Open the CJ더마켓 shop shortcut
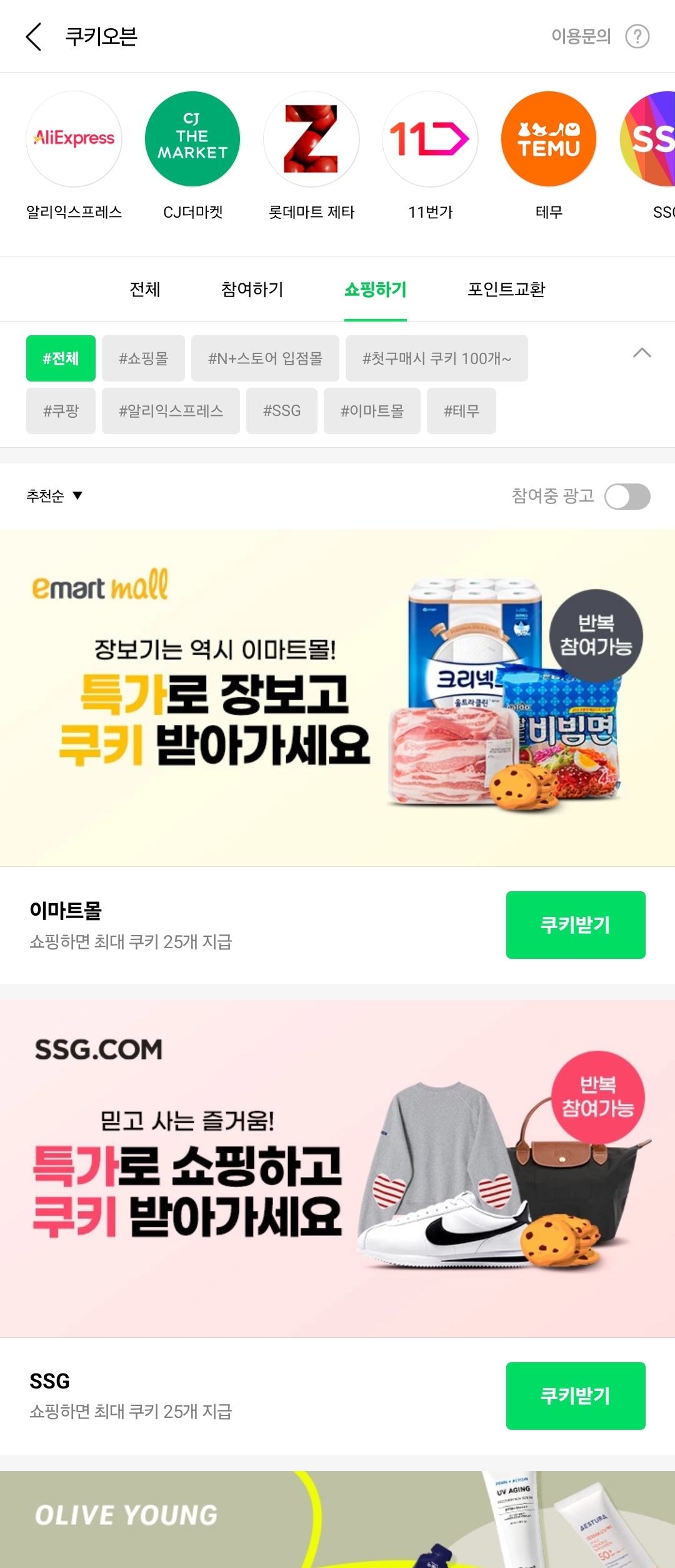This screenshot has height=1568, width=675. [x=192, y=139]
